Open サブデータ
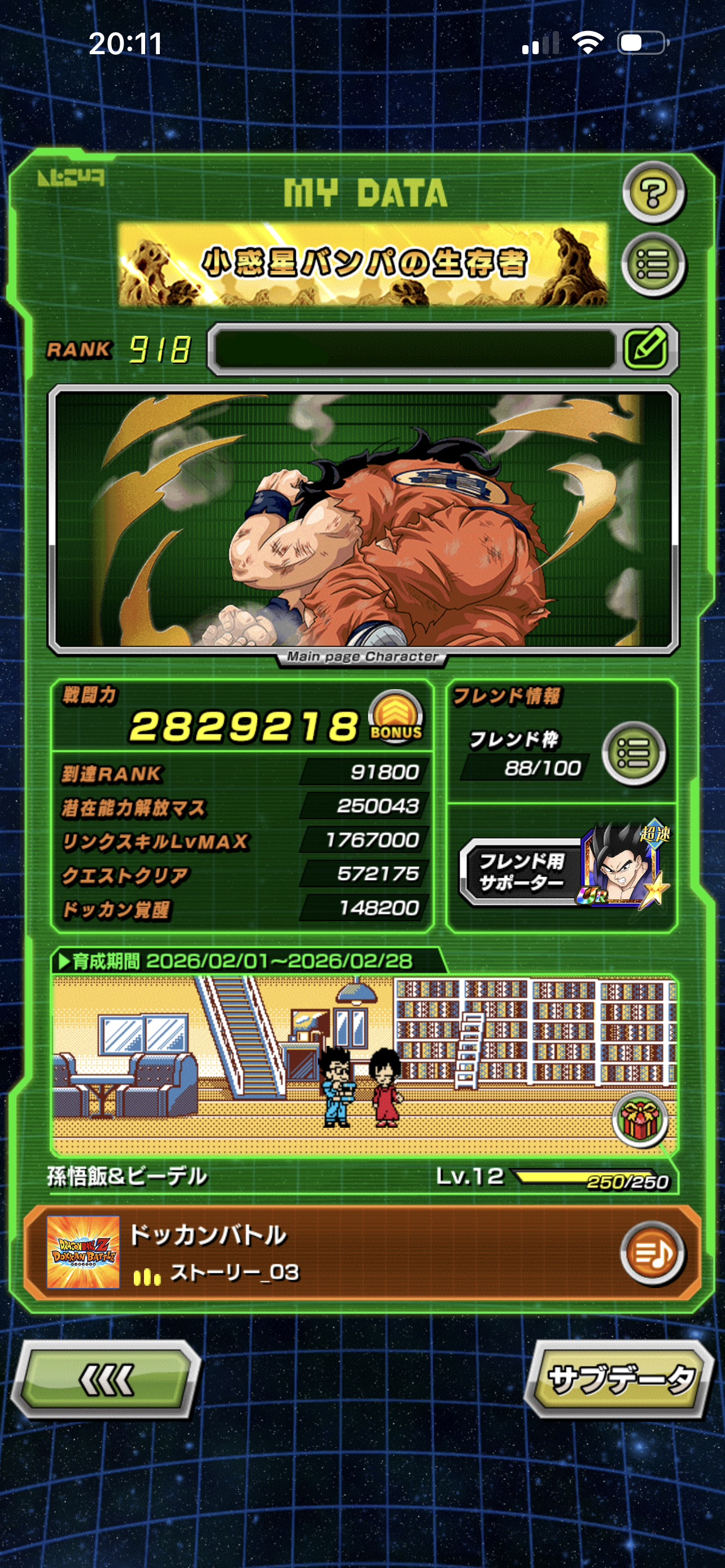The width and height of the screenshot is (725, 1568). pos(619,1380)
